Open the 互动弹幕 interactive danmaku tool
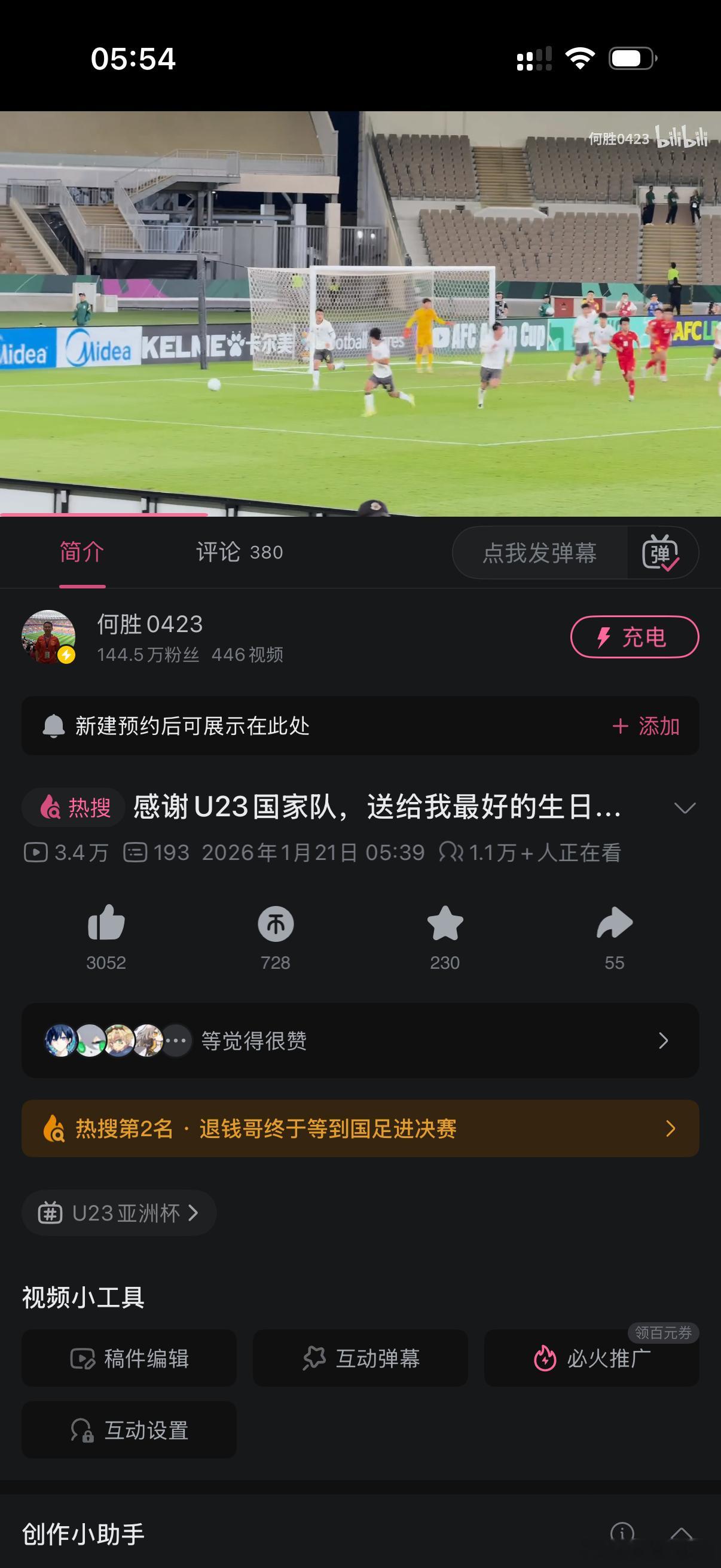 (360, 1358)
